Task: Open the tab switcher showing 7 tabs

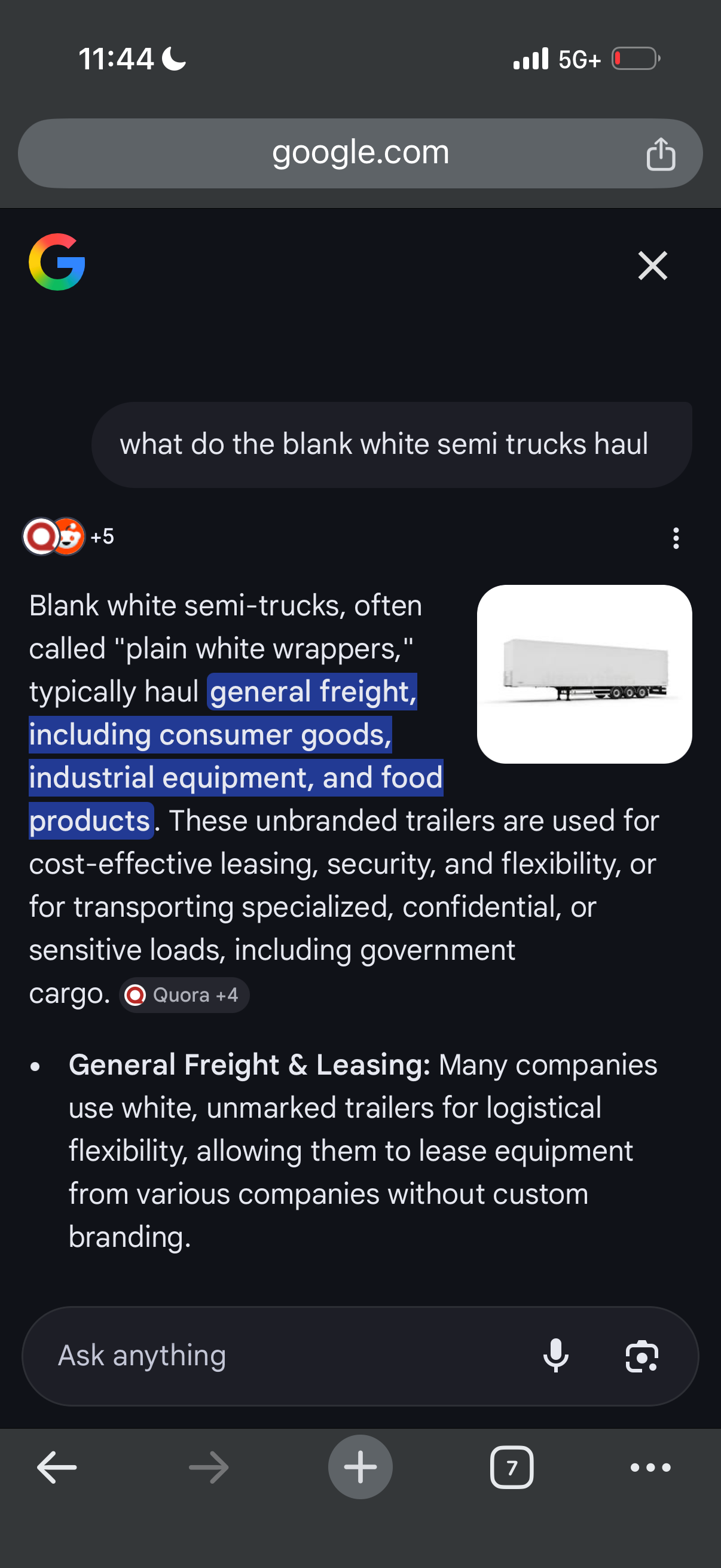Action: point(512,1467)
